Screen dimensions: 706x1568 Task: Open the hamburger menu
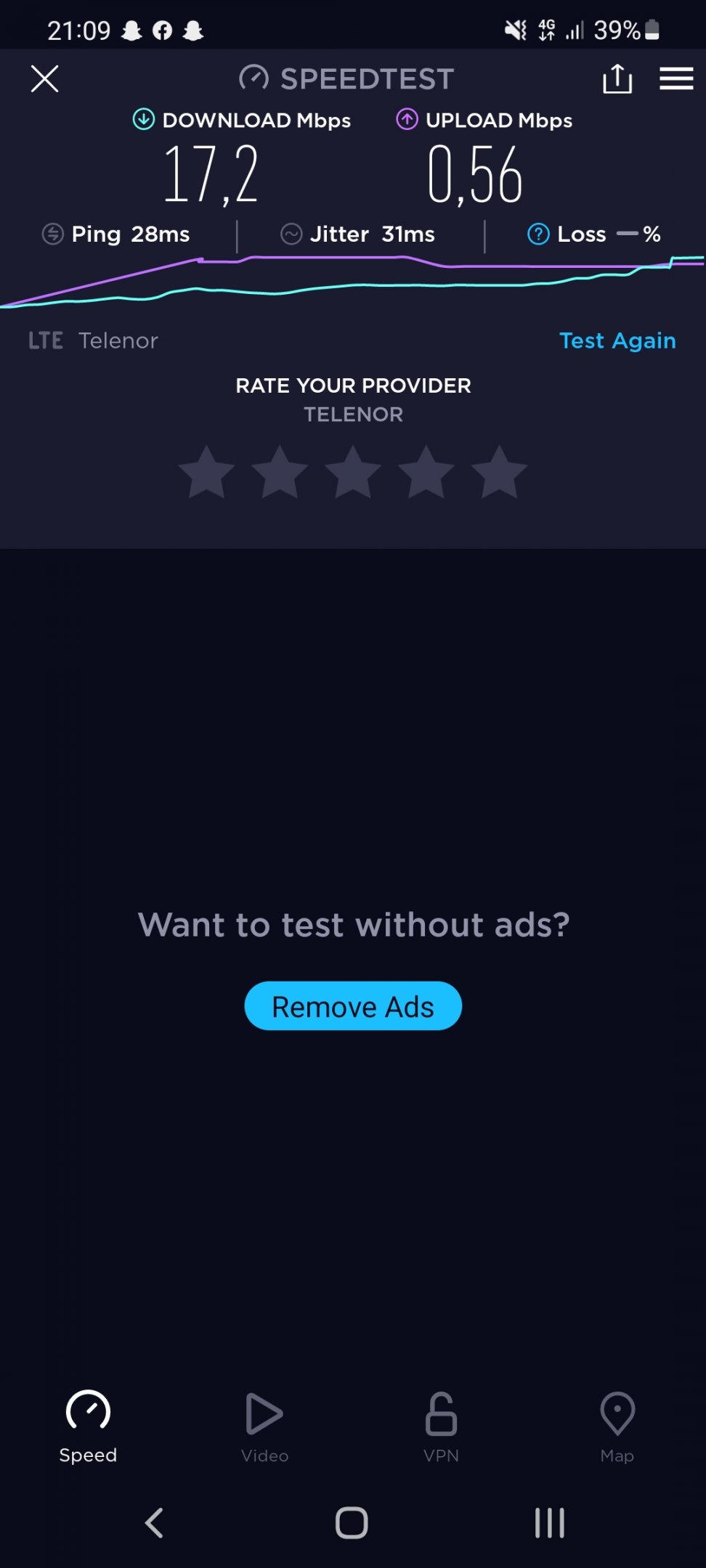[676, 78]
